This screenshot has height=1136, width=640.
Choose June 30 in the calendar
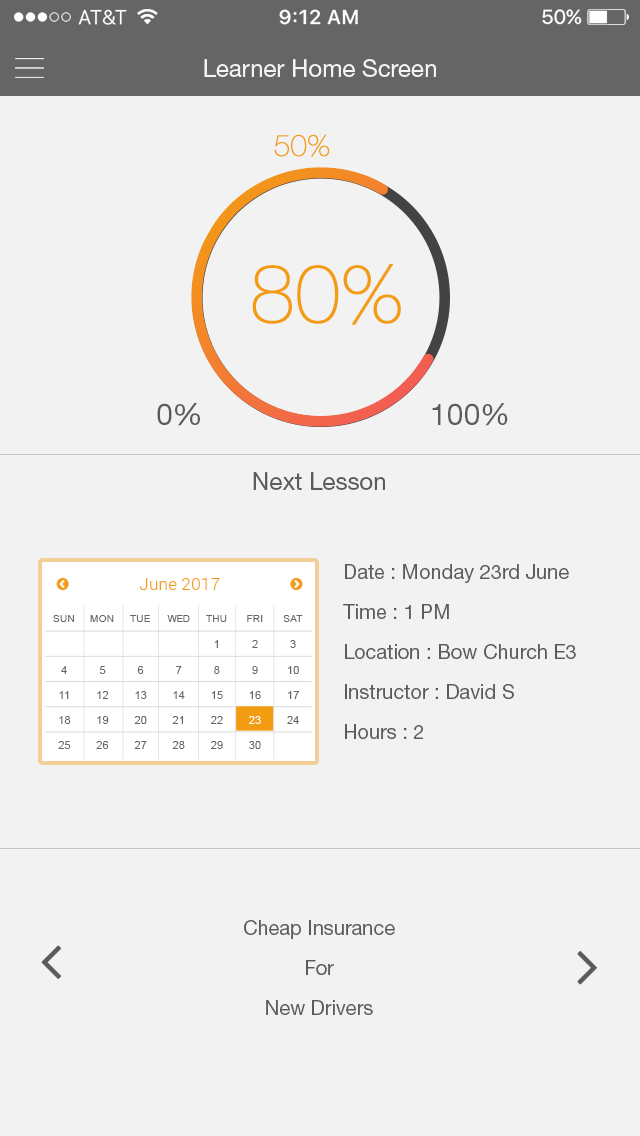click(x=255, y=745)
